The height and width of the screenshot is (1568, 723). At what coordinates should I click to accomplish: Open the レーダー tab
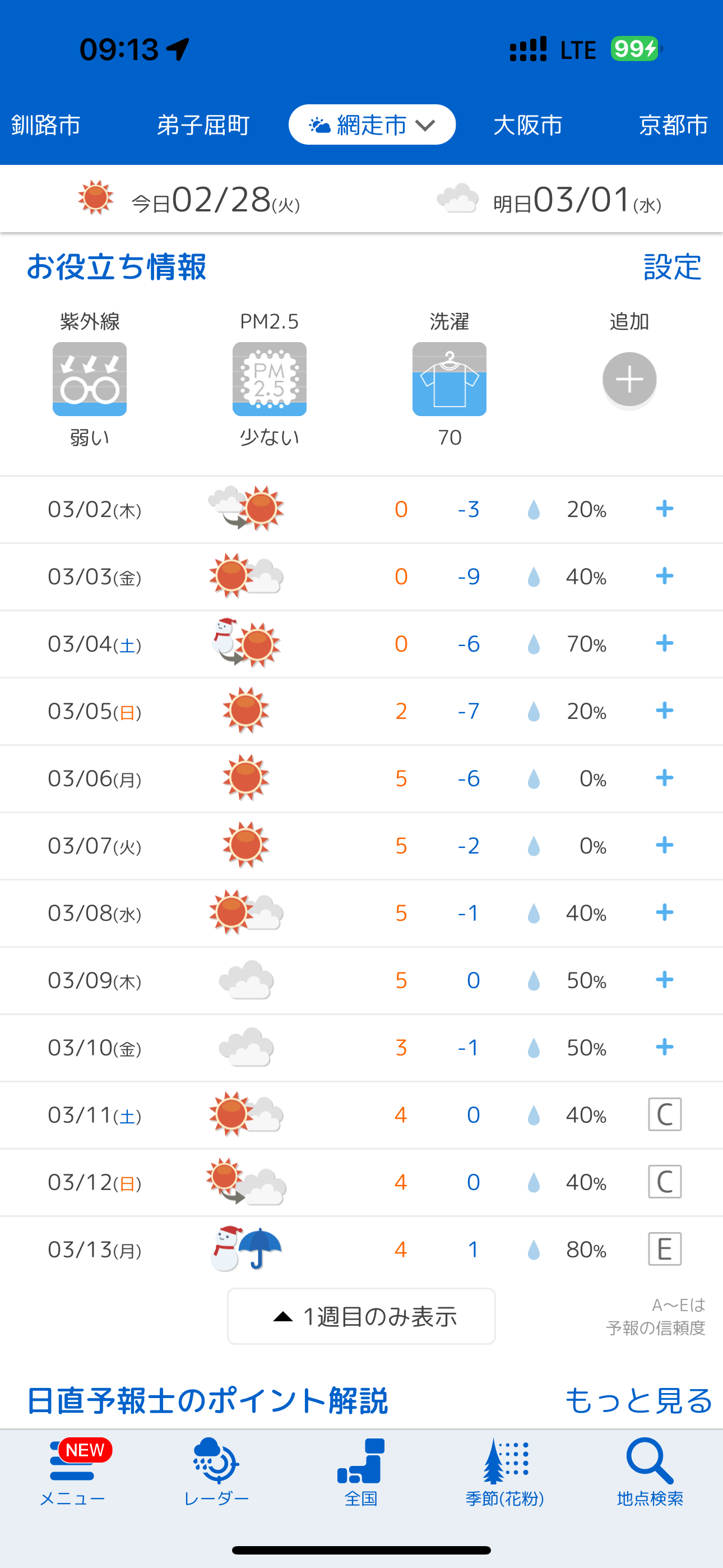(217, 1472)
